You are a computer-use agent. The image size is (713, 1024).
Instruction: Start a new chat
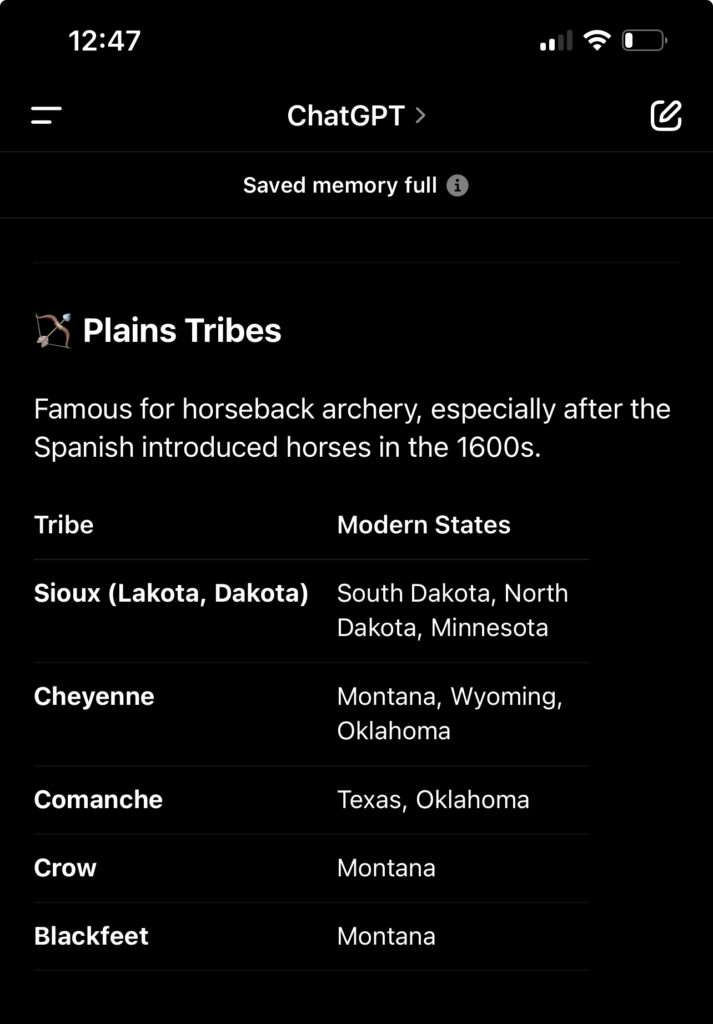666,116
